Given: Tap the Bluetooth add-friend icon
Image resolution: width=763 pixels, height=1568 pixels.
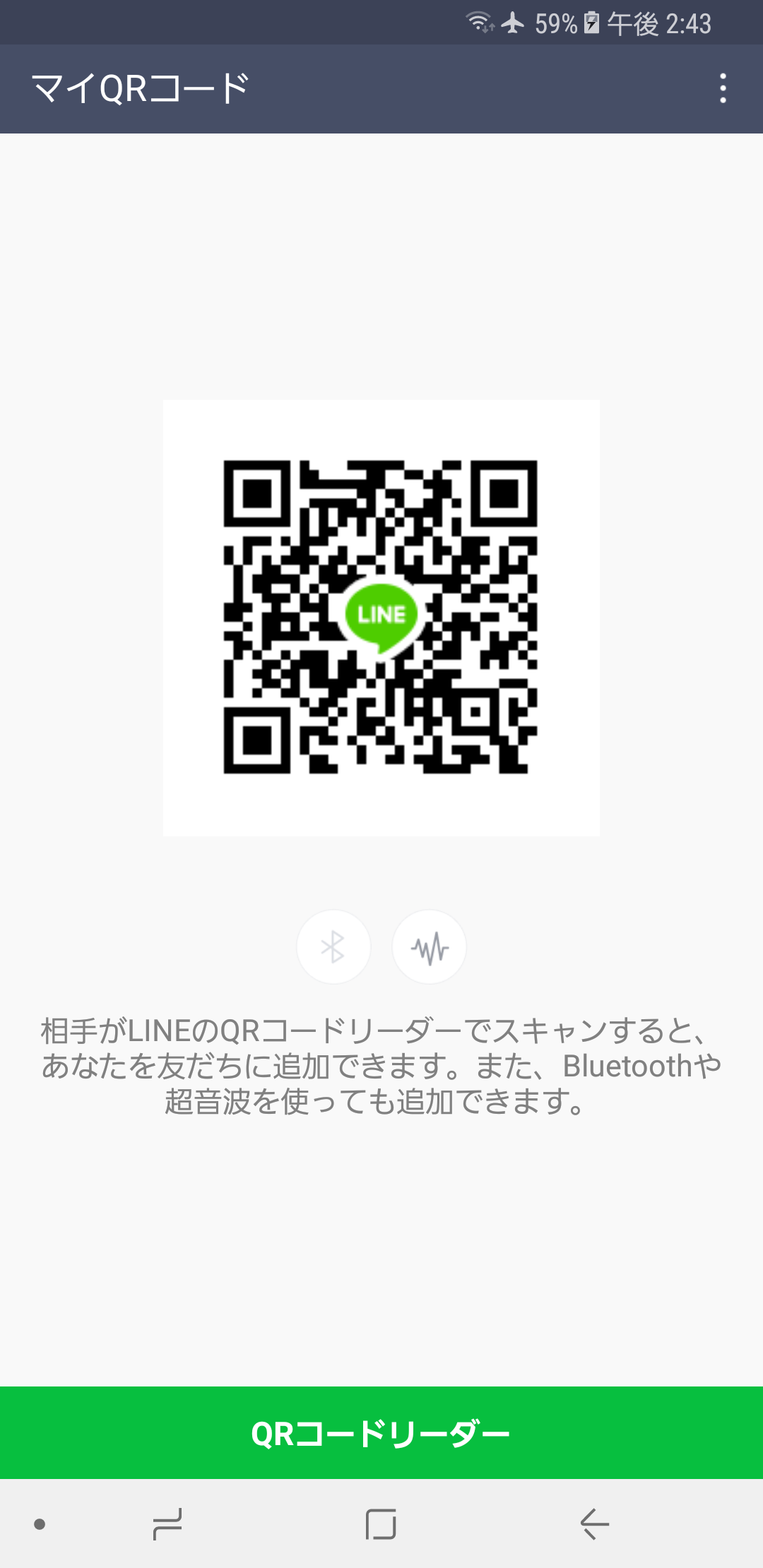Looking at the screenshot, I should (333, 947).
